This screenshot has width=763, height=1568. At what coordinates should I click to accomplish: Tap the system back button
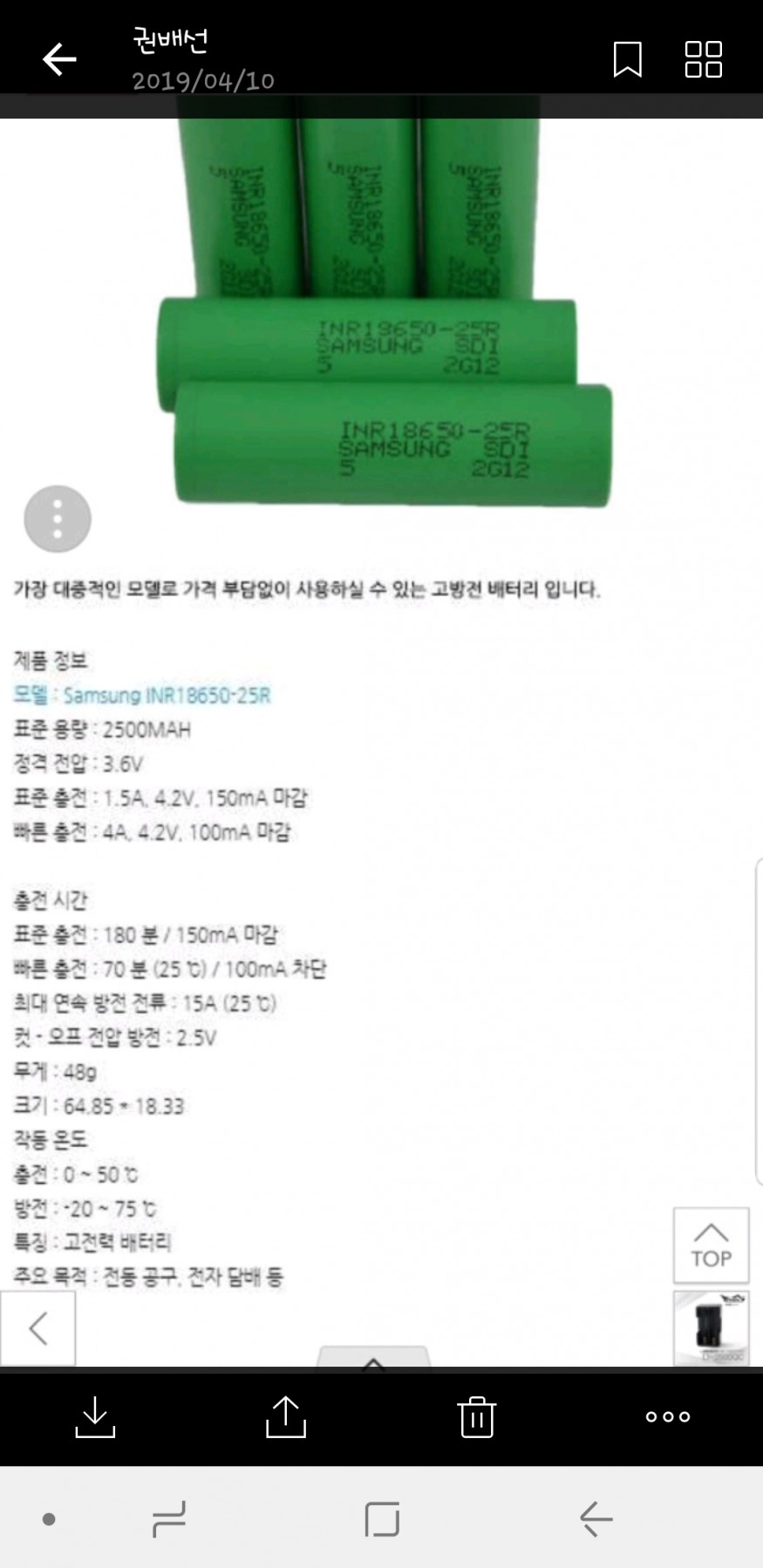596,1519
